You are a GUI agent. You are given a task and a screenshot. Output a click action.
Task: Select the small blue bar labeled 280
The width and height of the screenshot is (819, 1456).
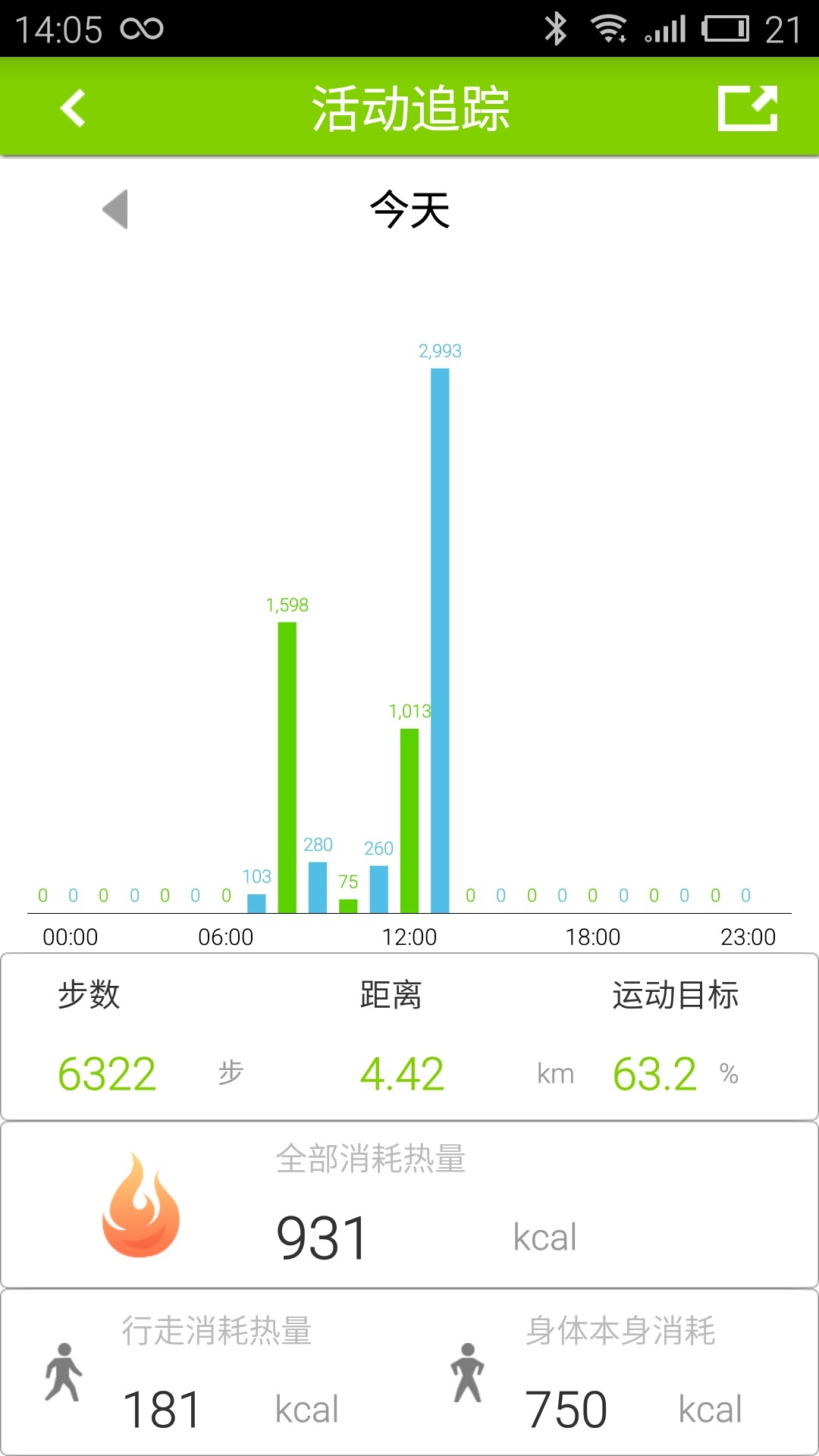[x=318, y=886]
